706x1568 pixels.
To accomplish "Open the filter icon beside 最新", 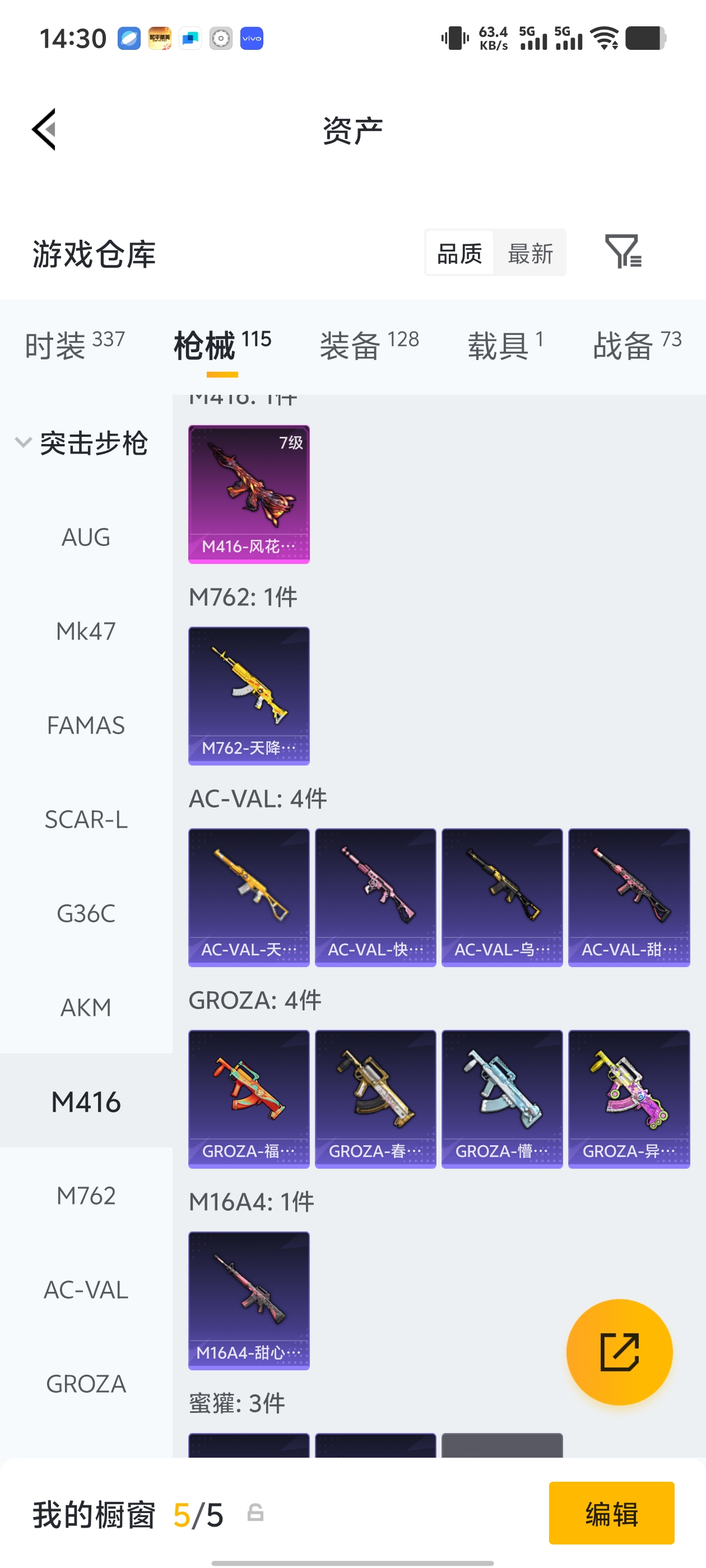I will pyautogui.click(x=623, y=251).
